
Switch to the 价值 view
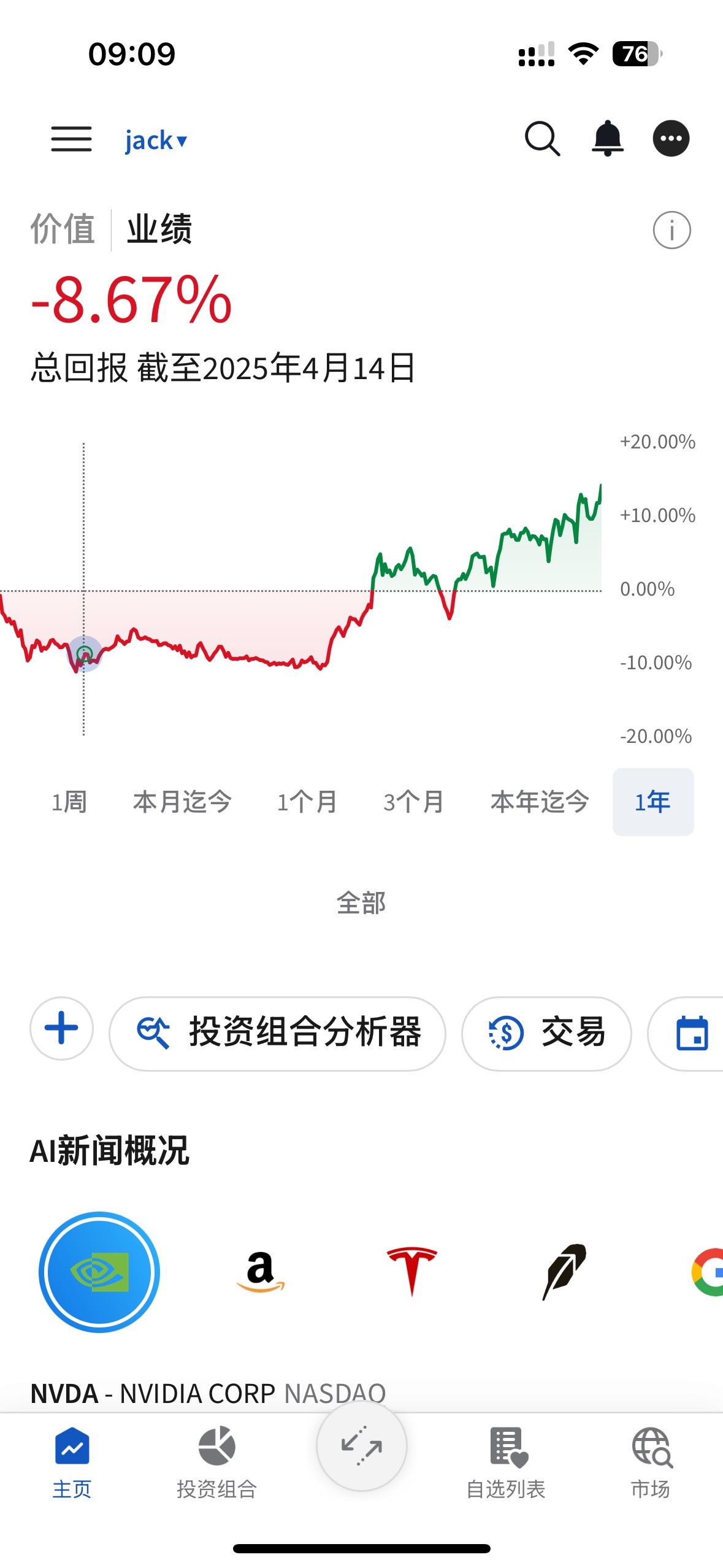[63, 229]
